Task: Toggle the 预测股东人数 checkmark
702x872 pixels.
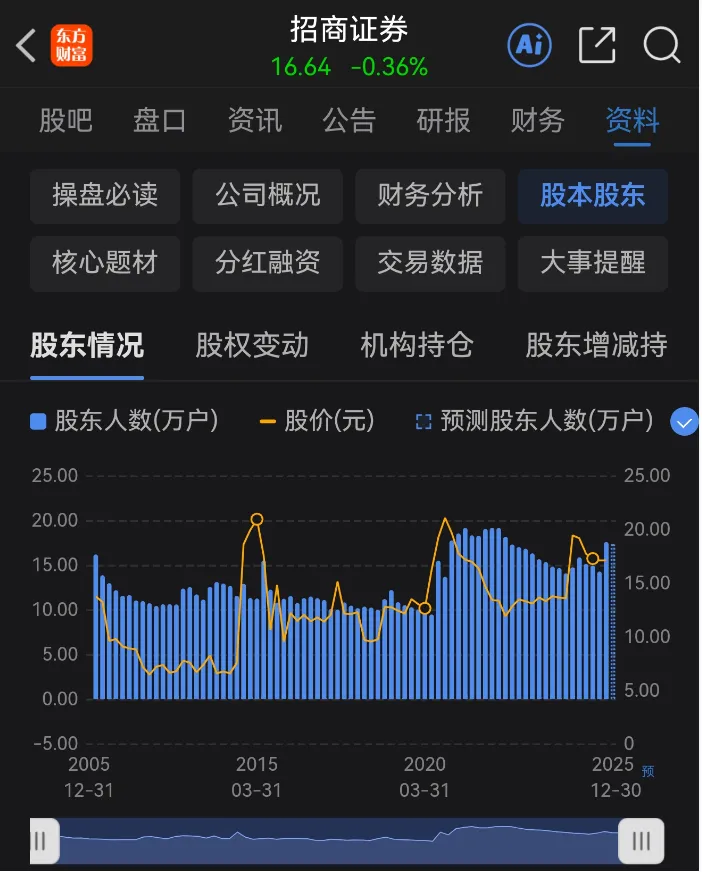Action: click(684, 422)
